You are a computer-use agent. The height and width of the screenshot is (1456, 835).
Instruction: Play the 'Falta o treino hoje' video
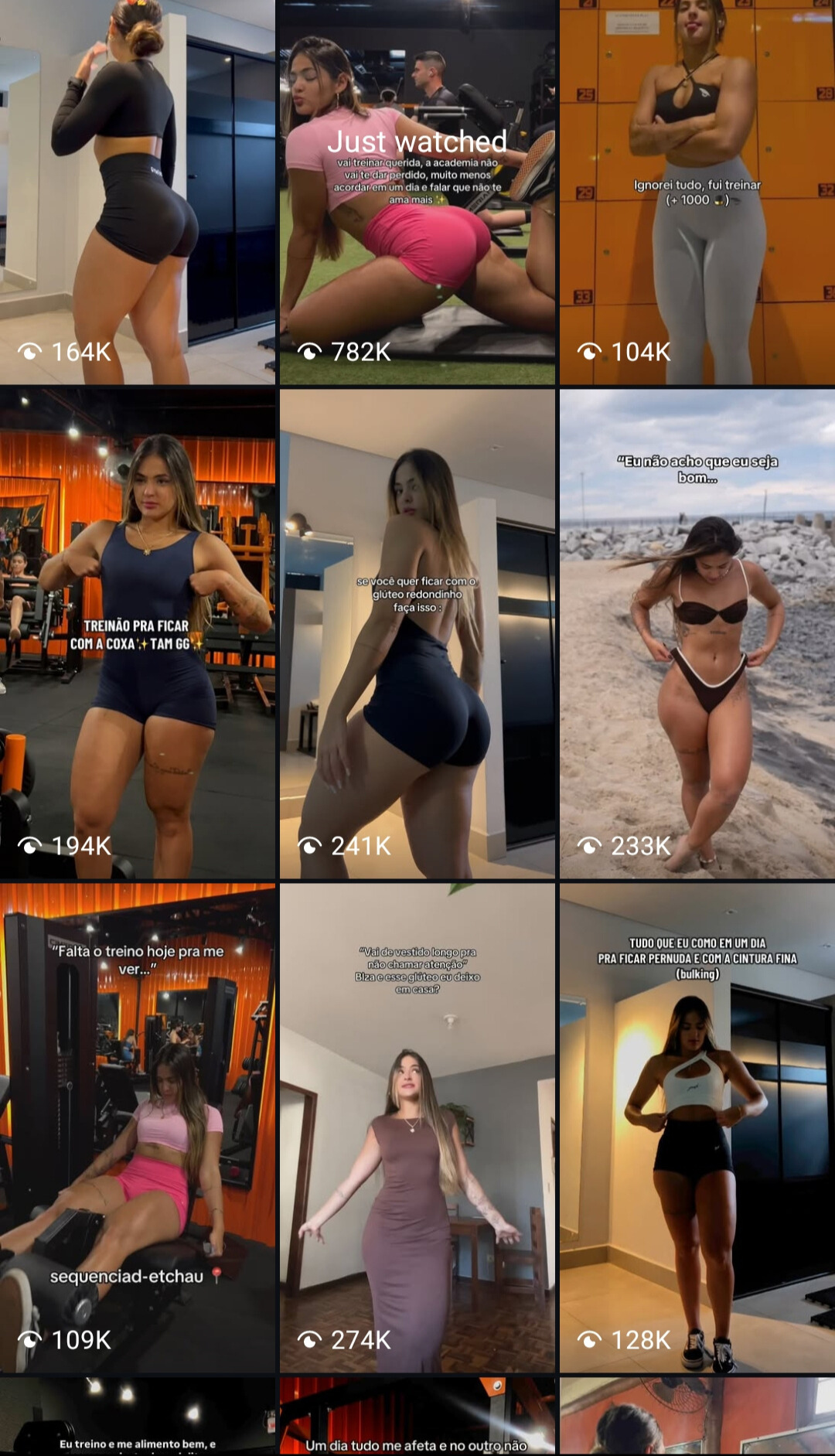(138, 1127)
